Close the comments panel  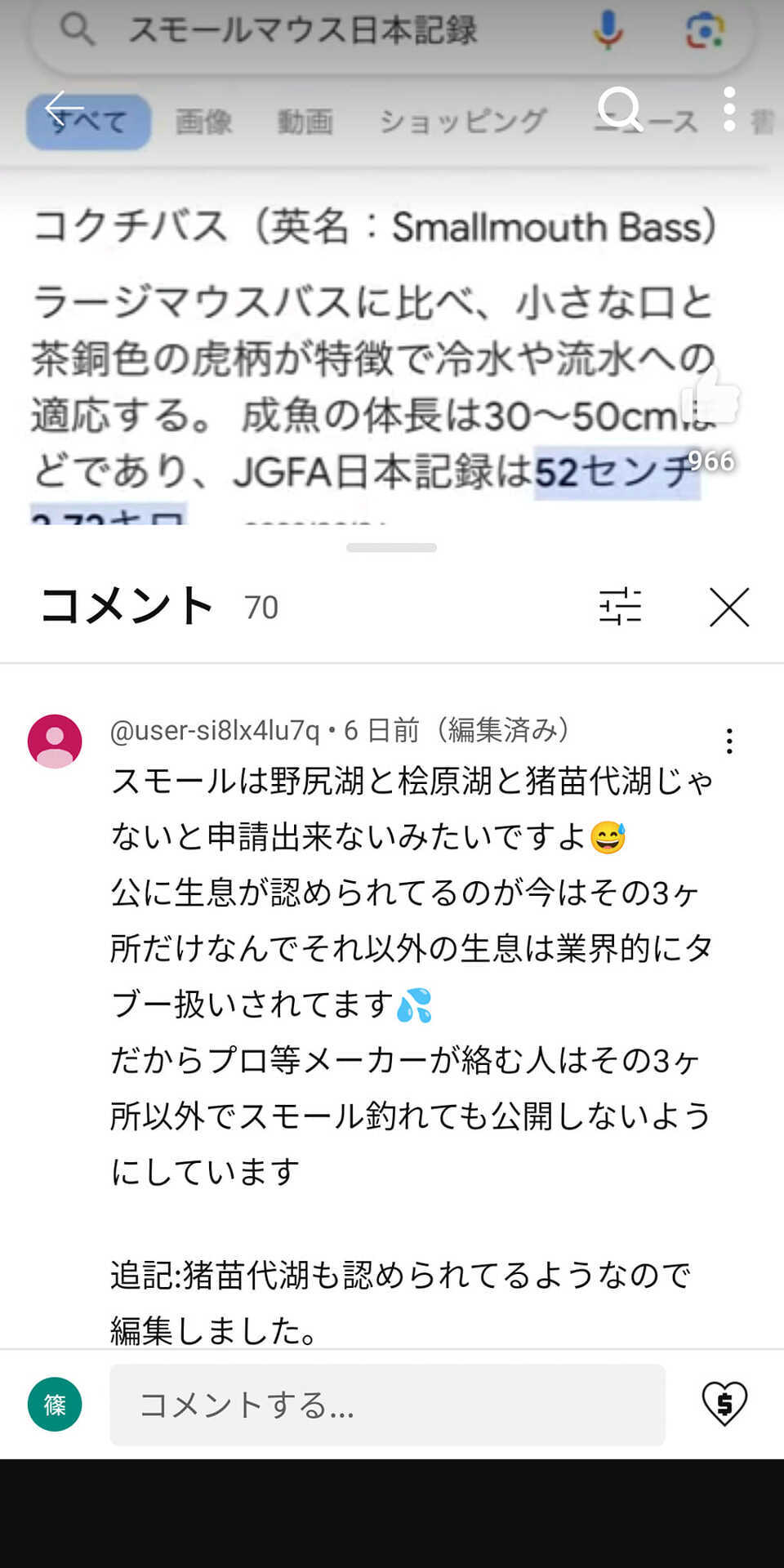[729, 607]
